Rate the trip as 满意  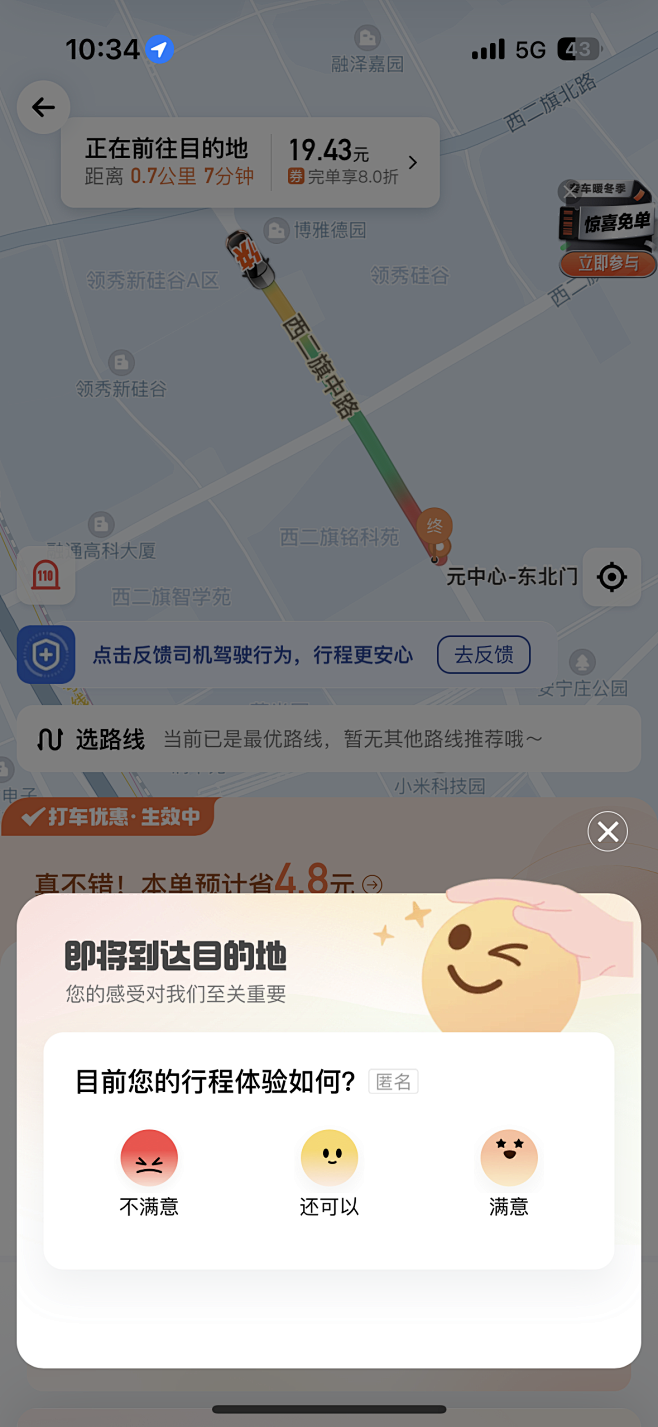(509, 1173)
